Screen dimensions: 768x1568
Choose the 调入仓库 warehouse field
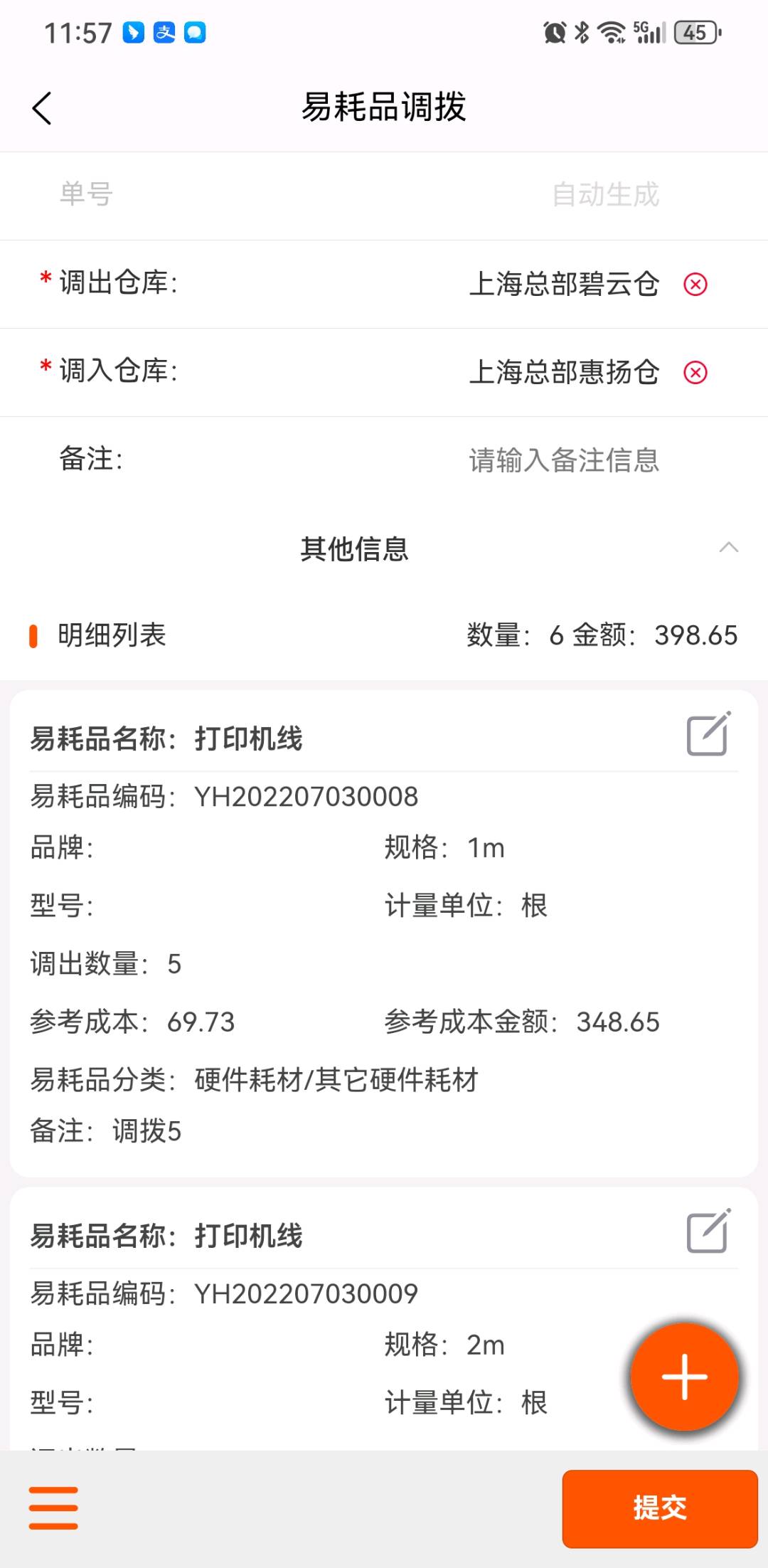point(384,373)
